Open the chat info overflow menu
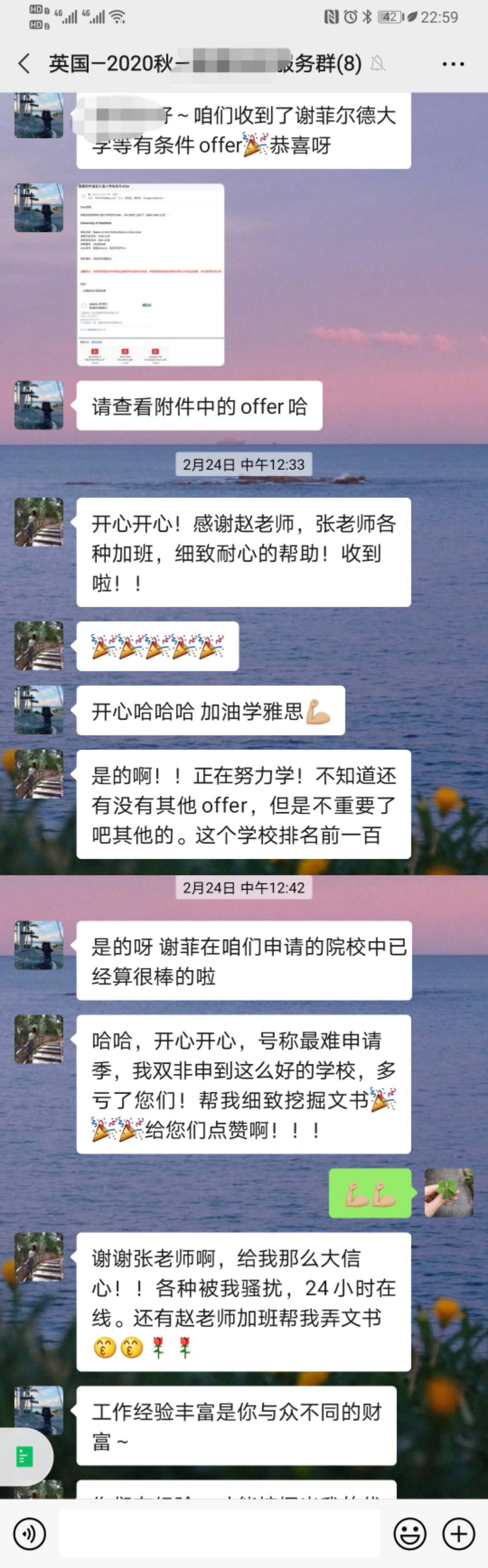The image size is (488, 1568). point(453,64)
